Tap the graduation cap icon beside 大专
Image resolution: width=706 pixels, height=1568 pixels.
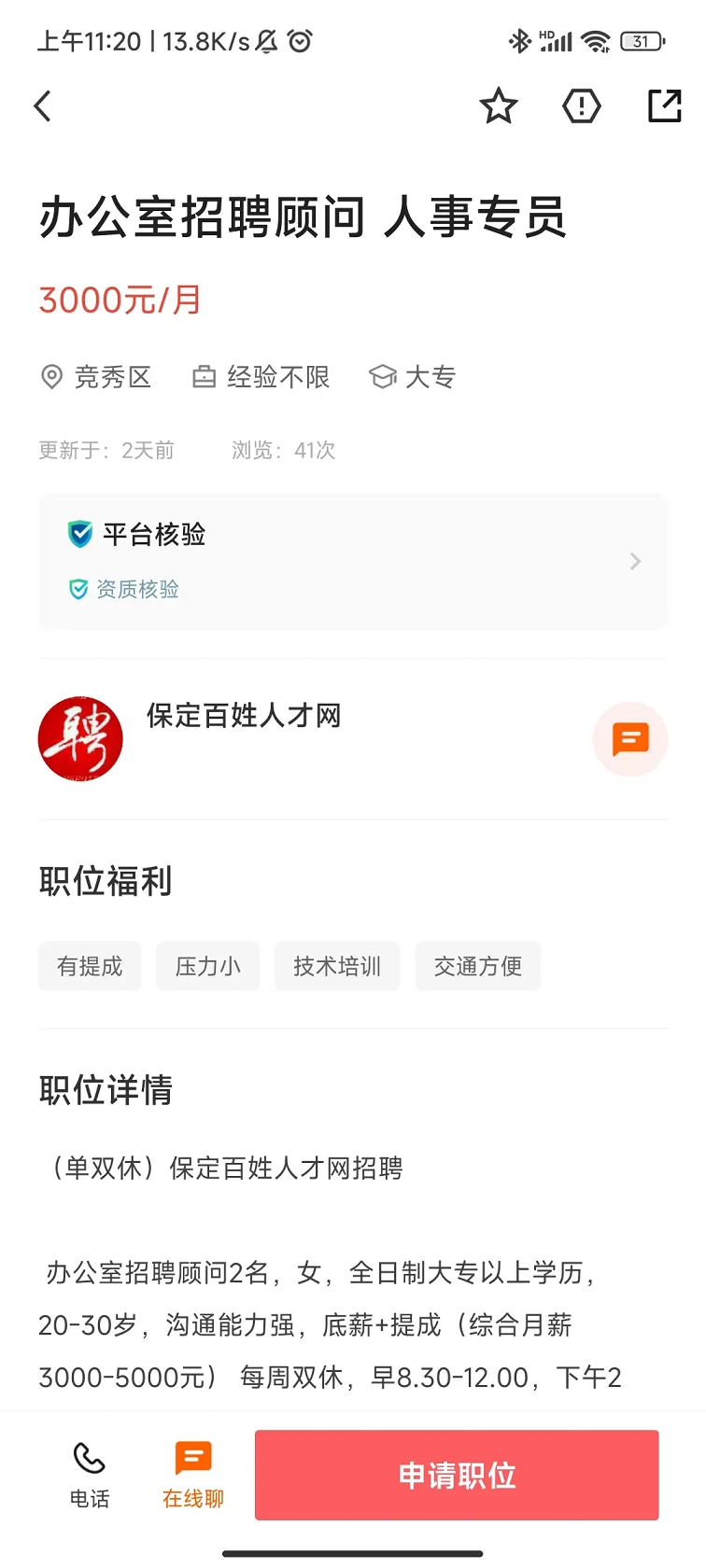(383, 377)
